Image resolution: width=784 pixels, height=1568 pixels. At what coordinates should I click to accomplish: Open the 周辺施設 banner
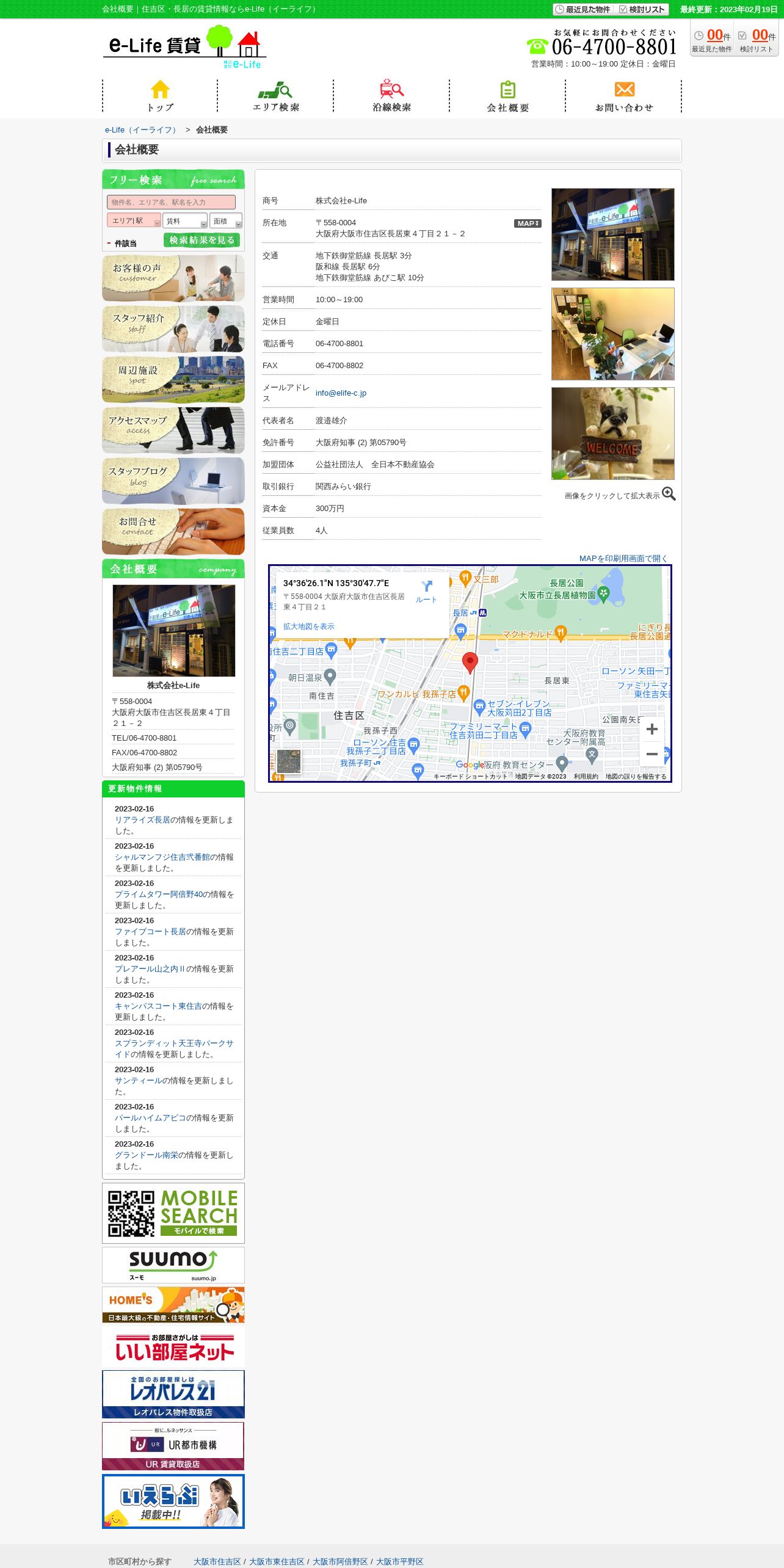pos(173,380)
